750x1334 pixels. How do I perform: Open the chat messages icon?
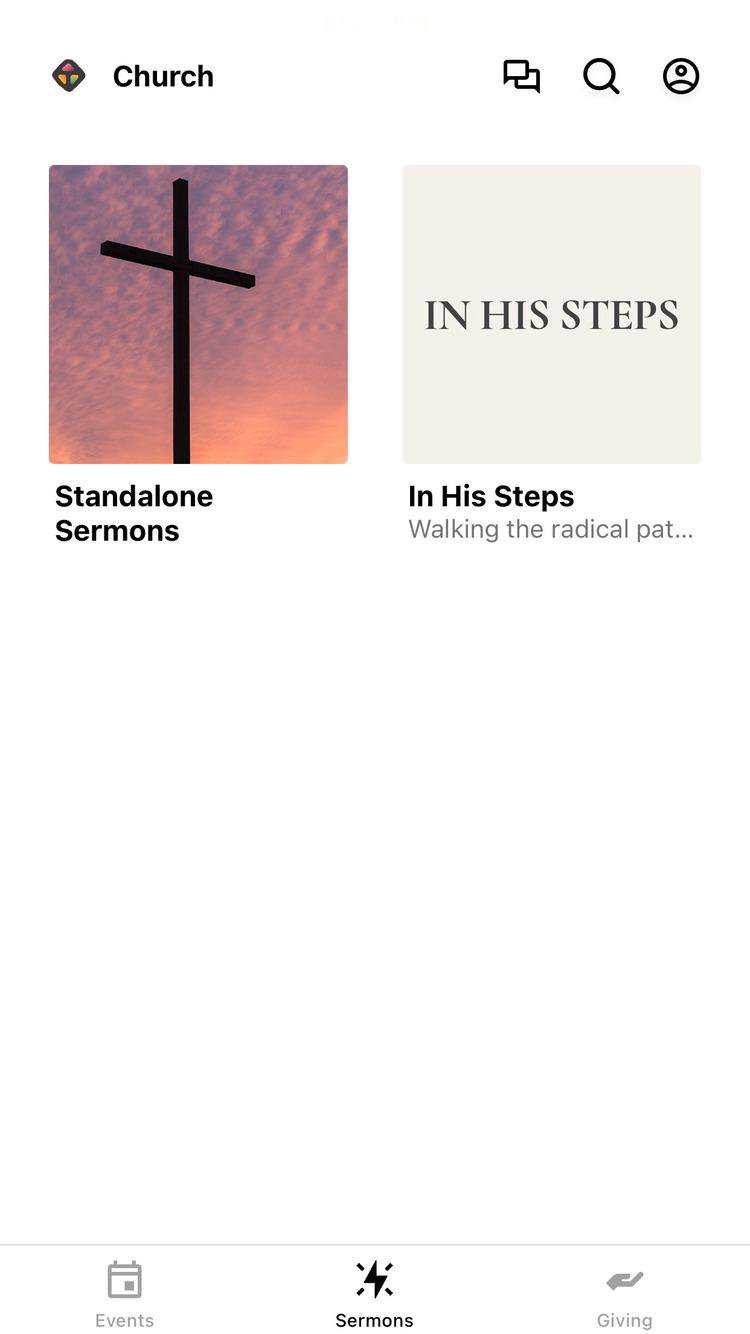tap(521, 76)
